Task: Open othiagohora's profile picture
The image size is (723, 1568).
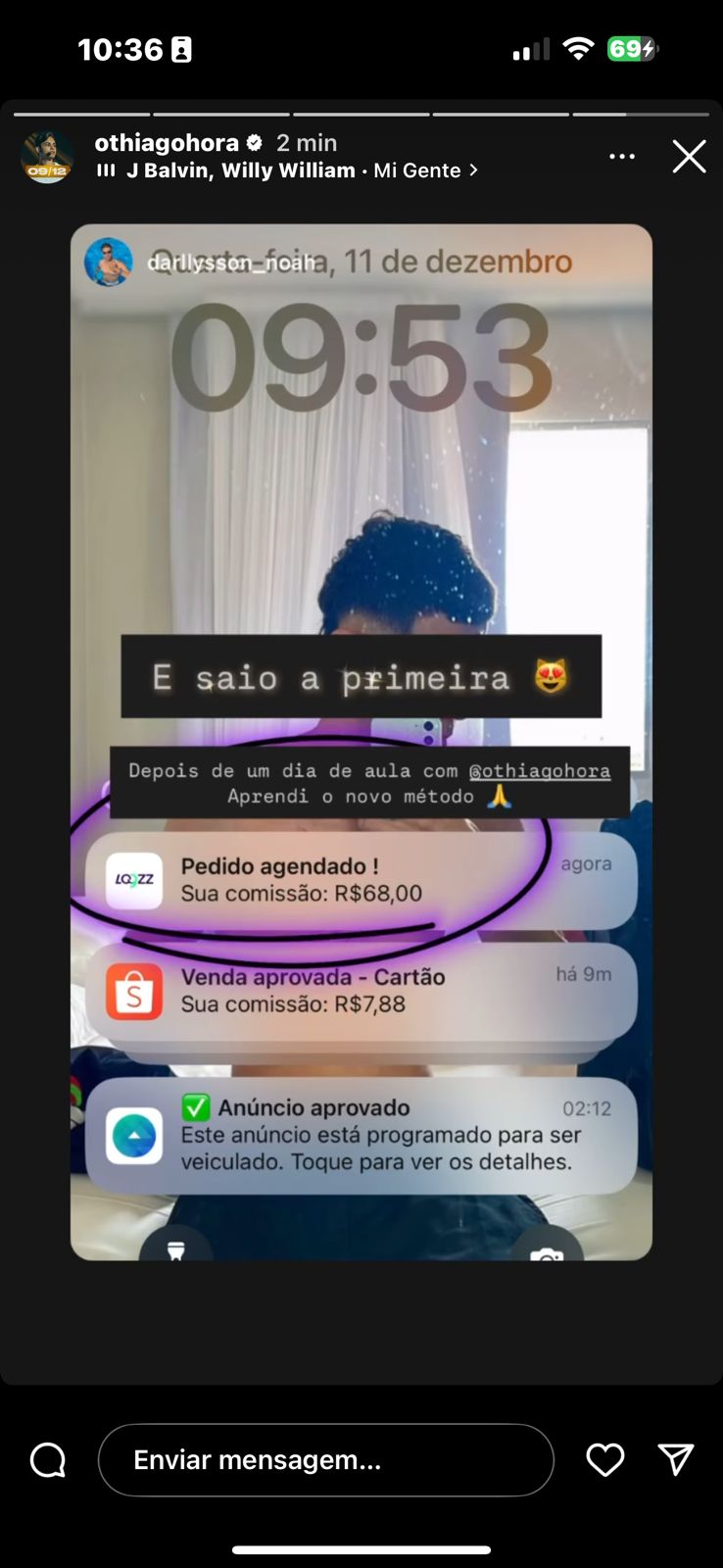Action: pos(47,157)
